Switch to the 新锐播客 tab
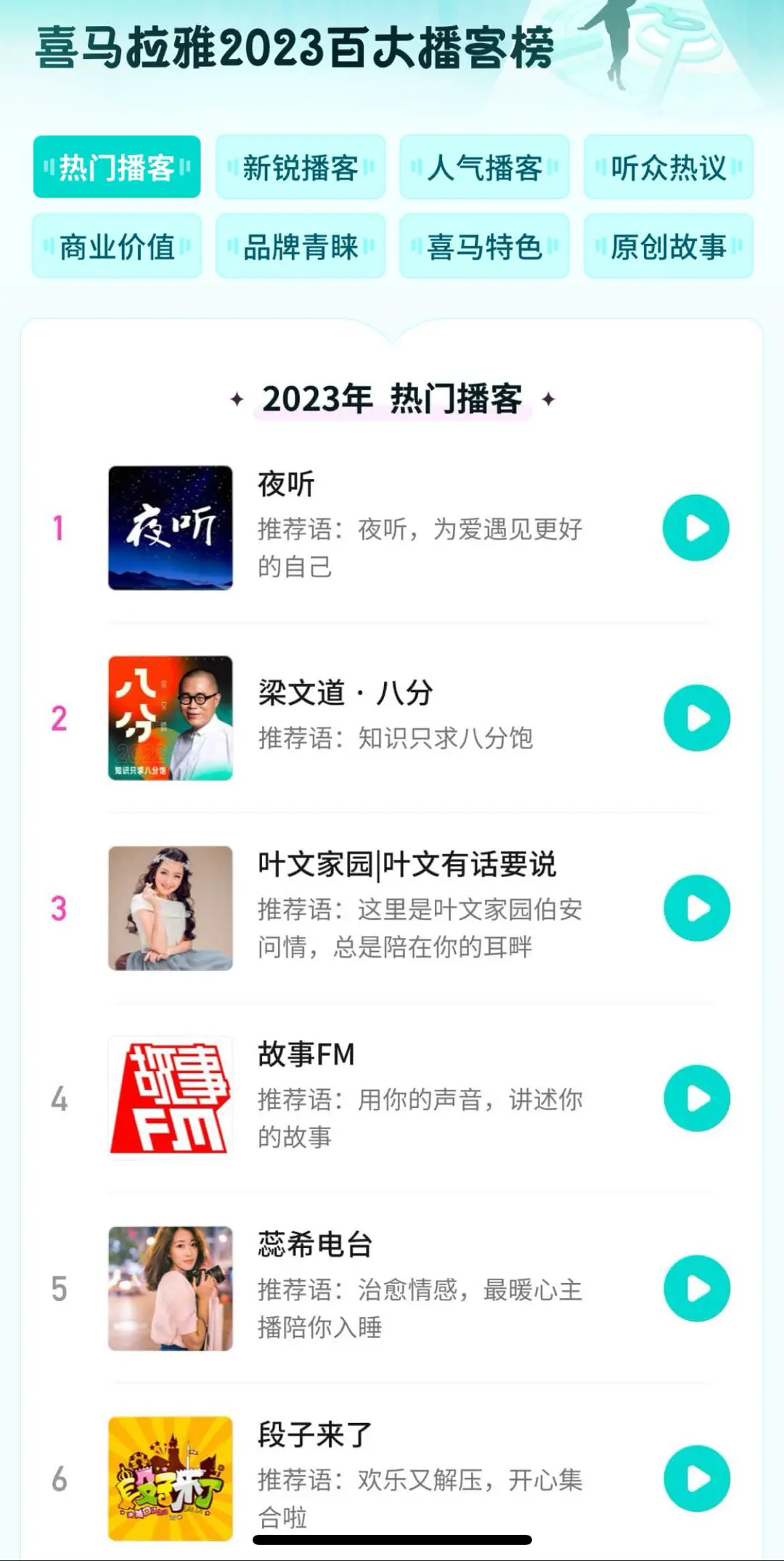The image size is (784, 1561). pos(301,167)
